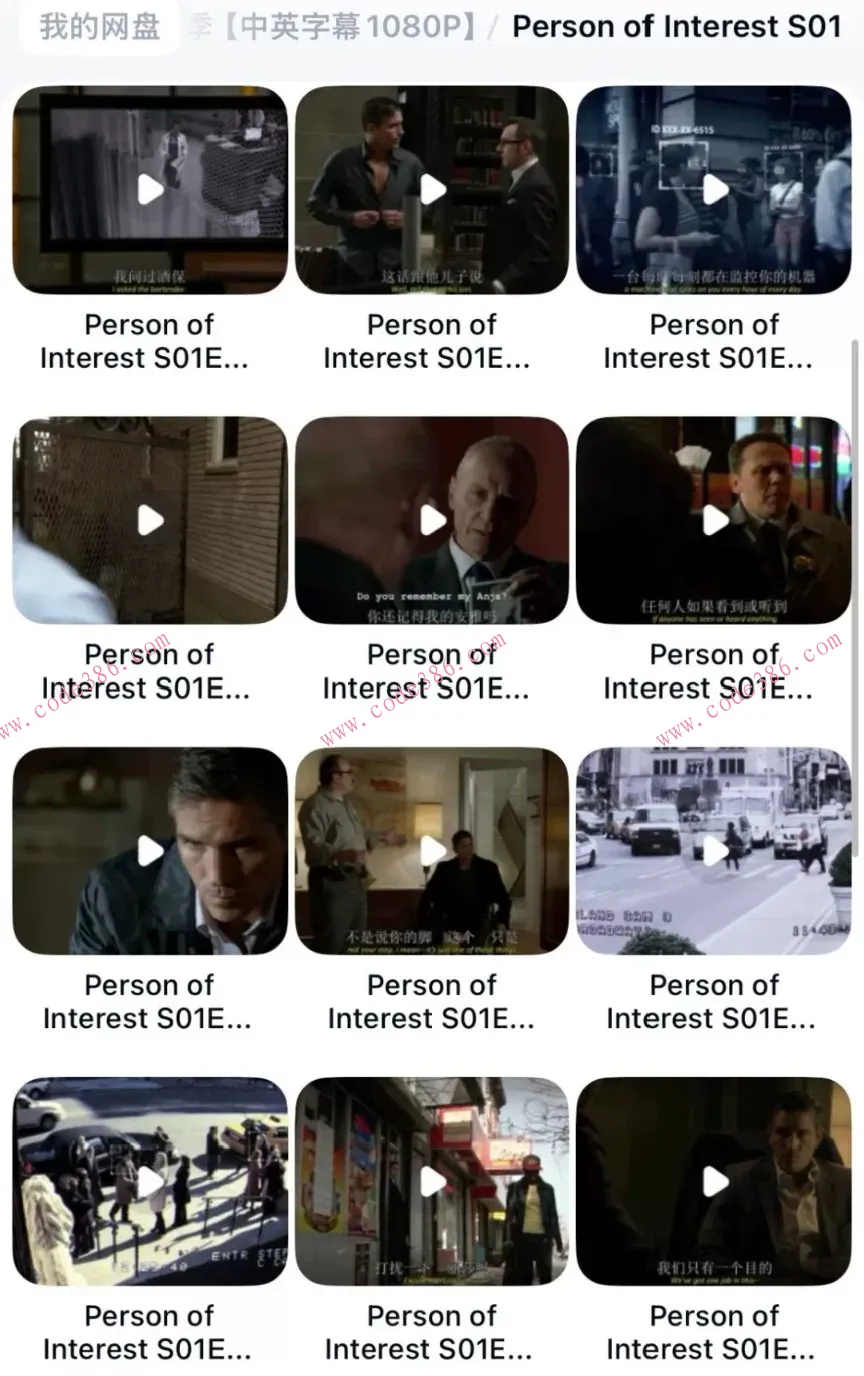Viewport: 864px width, 1376px height.
Task: Open the video subtitled 打扰一下
Action: pos(432,1182)
